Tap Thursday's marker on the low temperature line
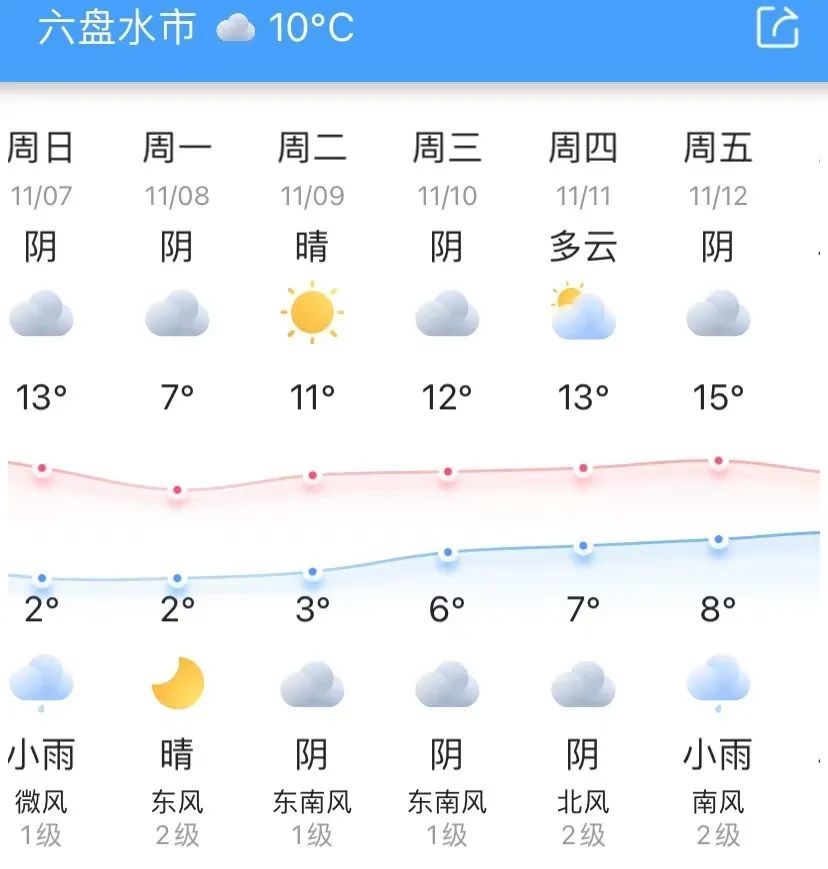 coord(583,545)
